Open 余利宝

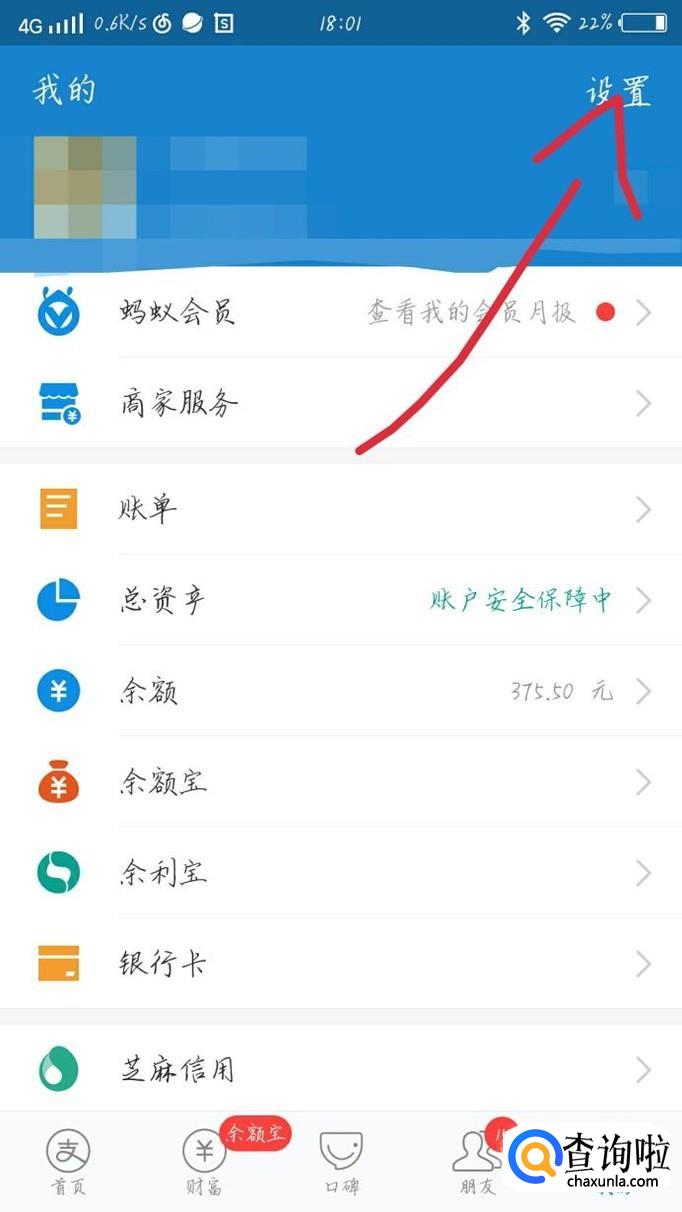(x=341, y=873)
